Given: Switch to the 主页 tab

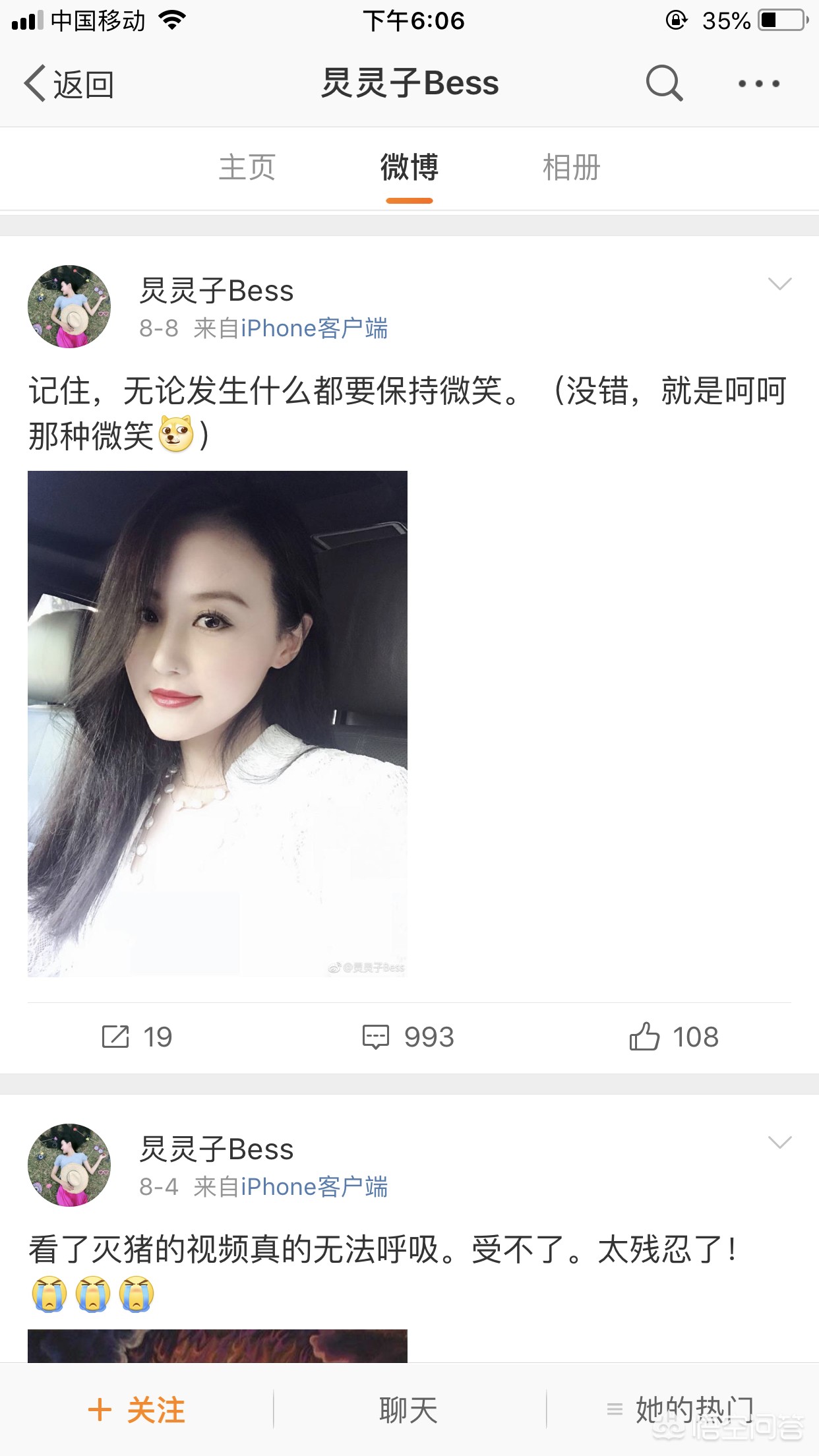Looking at the screenshot, I should coord(247,167).
